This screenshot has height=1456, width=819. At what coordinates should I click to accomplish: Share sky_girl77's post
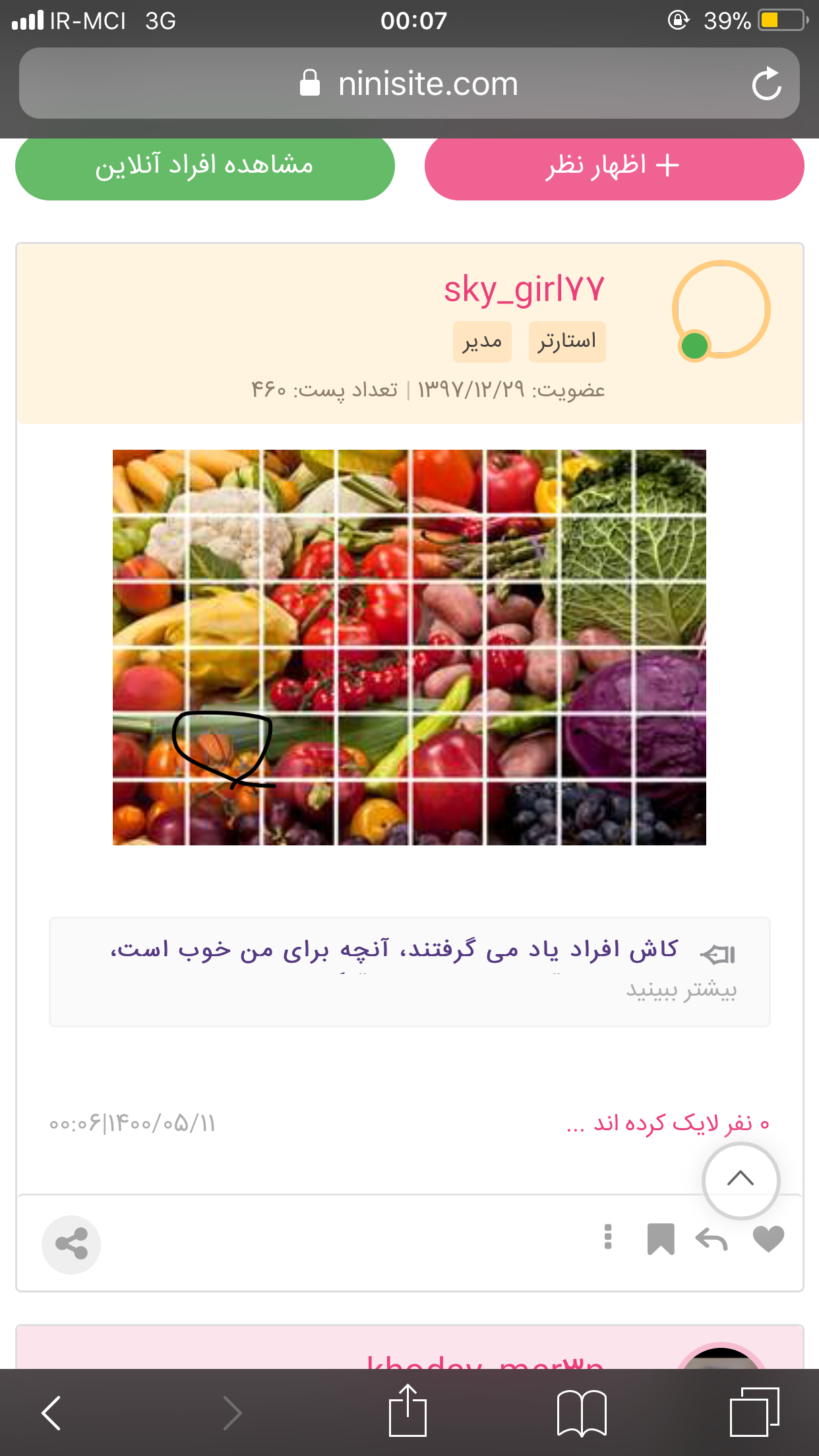coord(71,1244)
